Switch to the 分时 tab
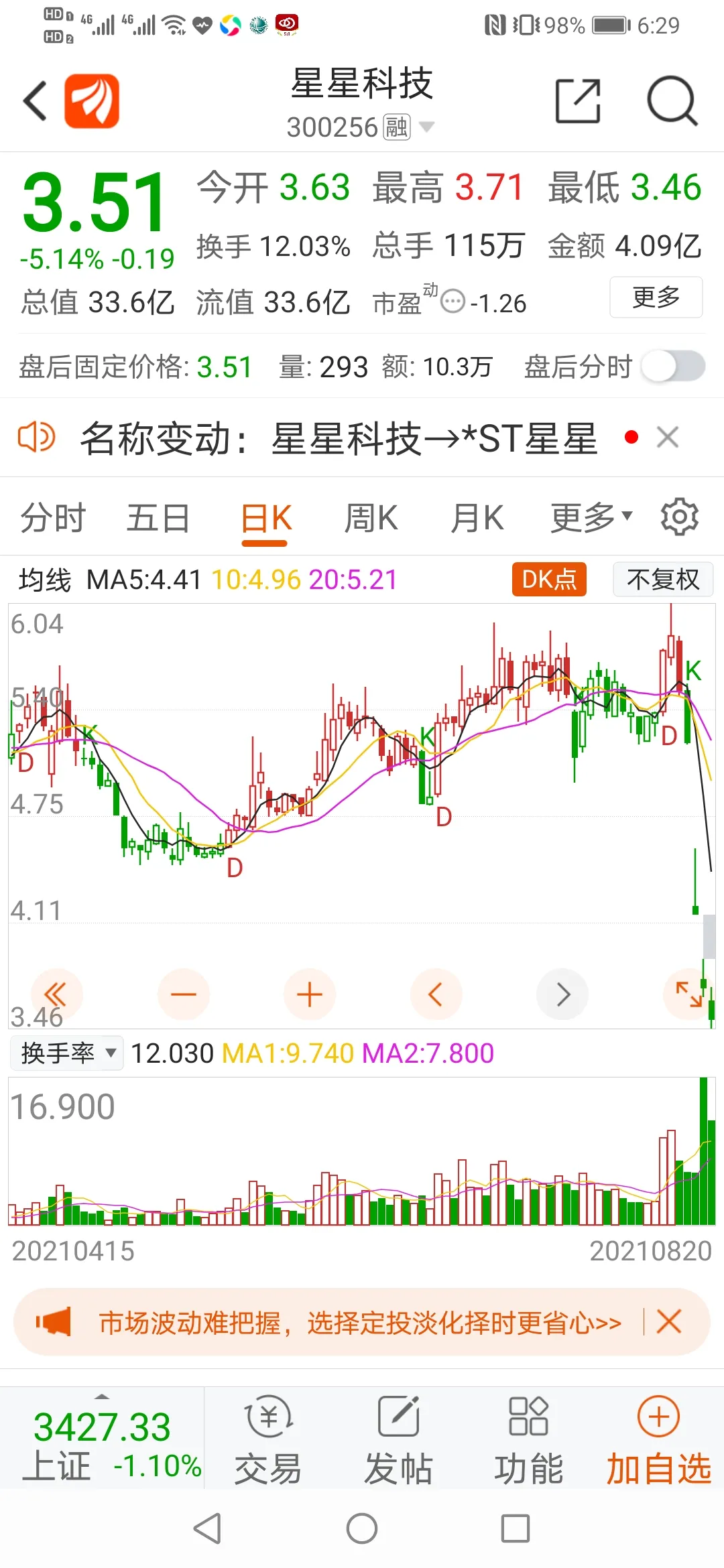724x1568 pixels. [53, 518]
